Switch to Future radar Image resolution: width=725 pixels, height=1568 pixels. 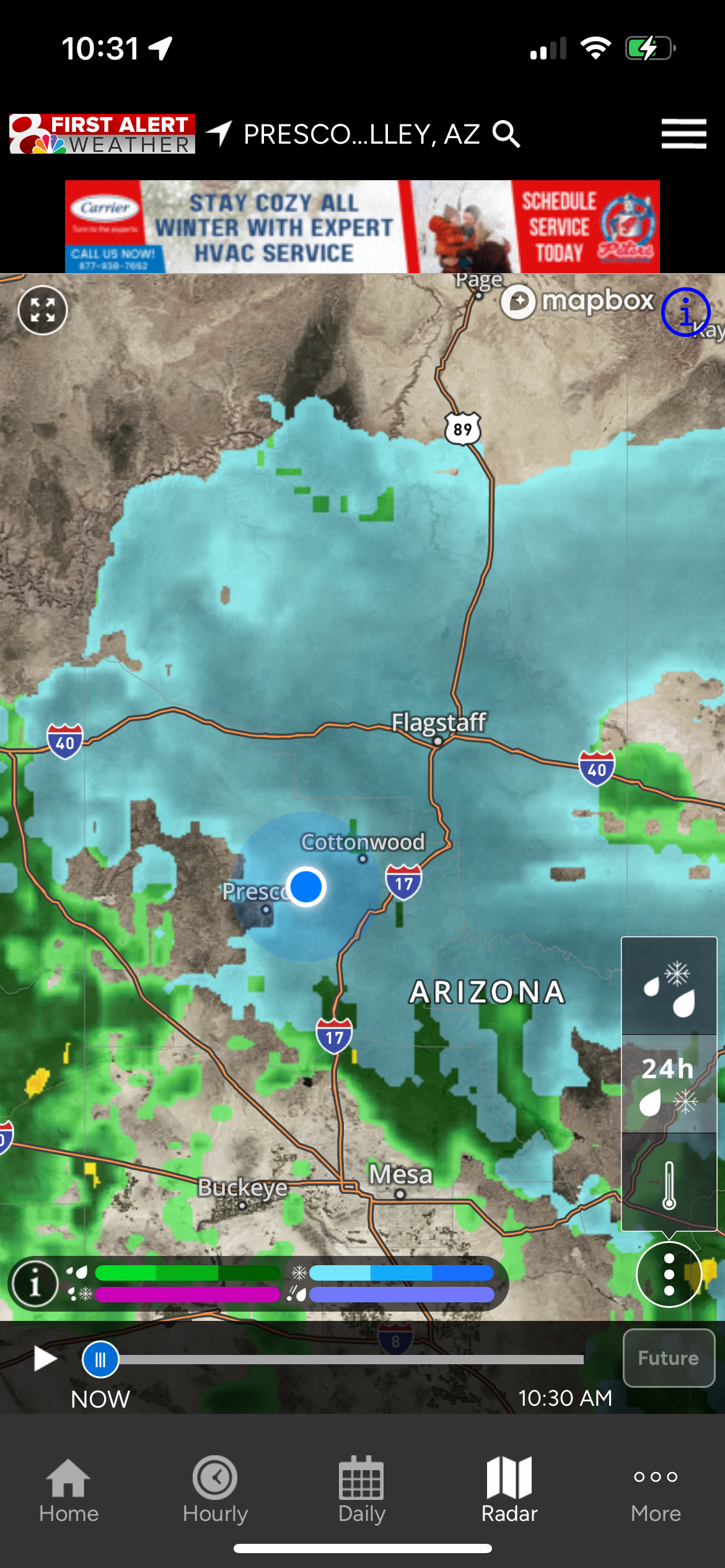point(669,1358)
